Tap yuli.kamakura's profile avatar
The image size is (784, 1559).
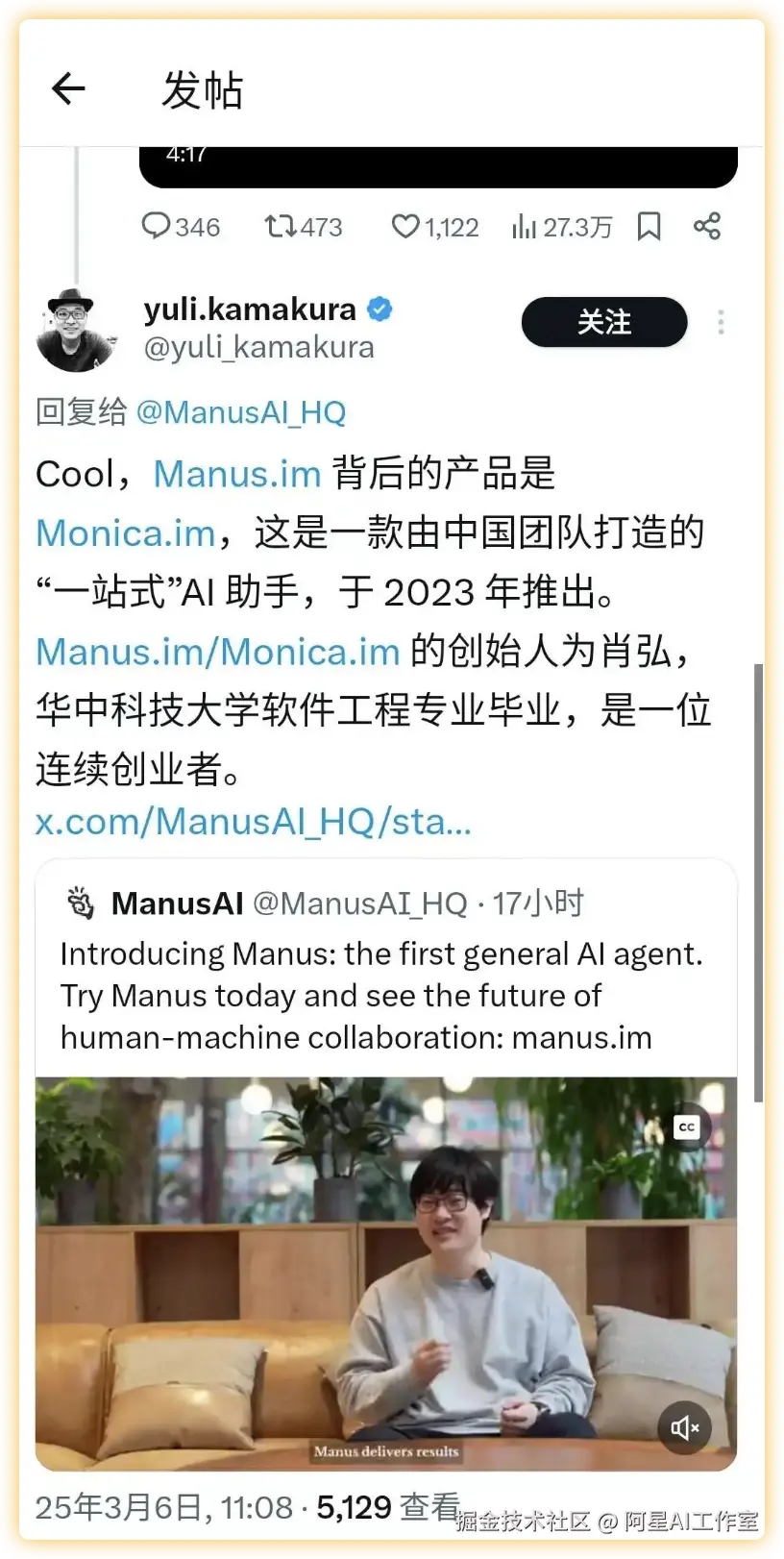77,327
